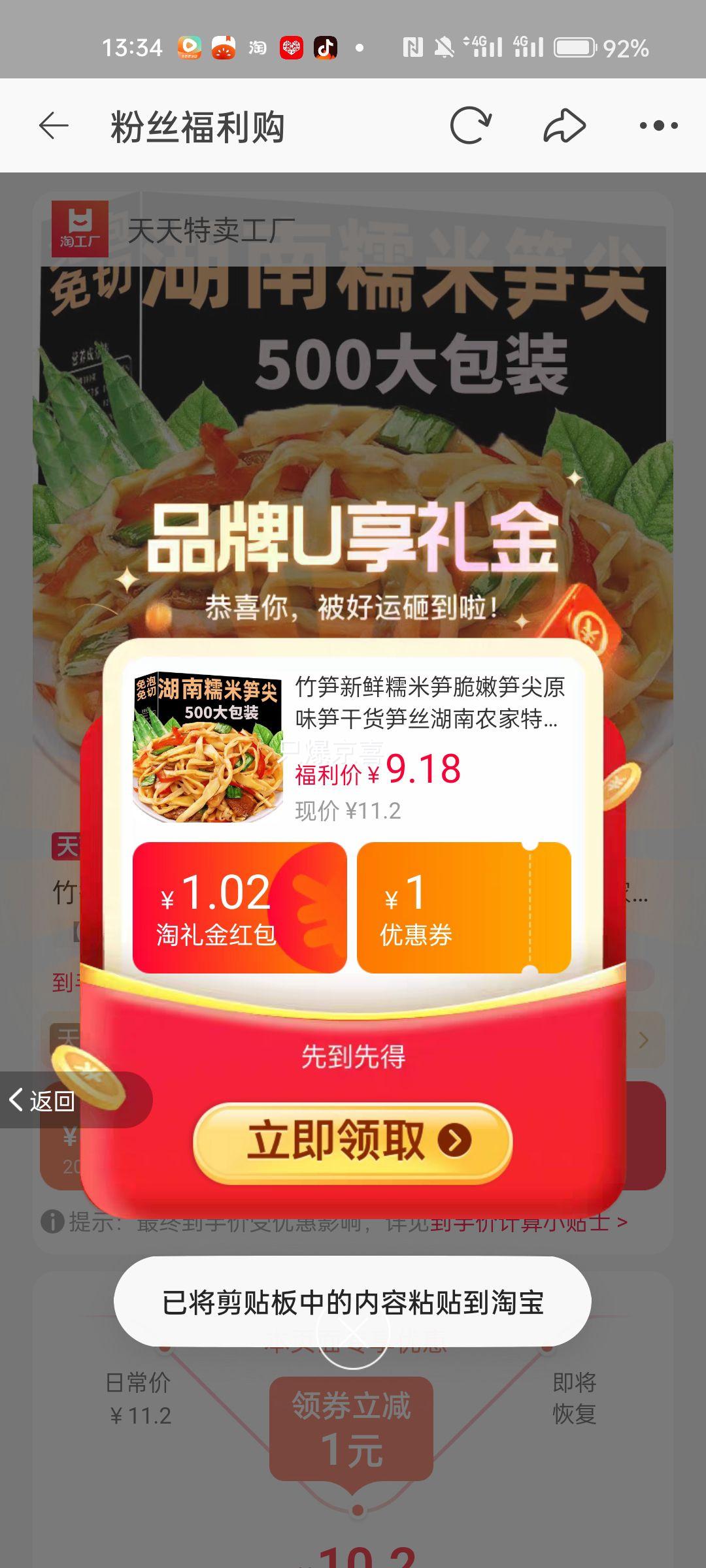Select the ¥1 优惠券 coupon
This screenshot has height=1568, width=706.
point(463,907)
